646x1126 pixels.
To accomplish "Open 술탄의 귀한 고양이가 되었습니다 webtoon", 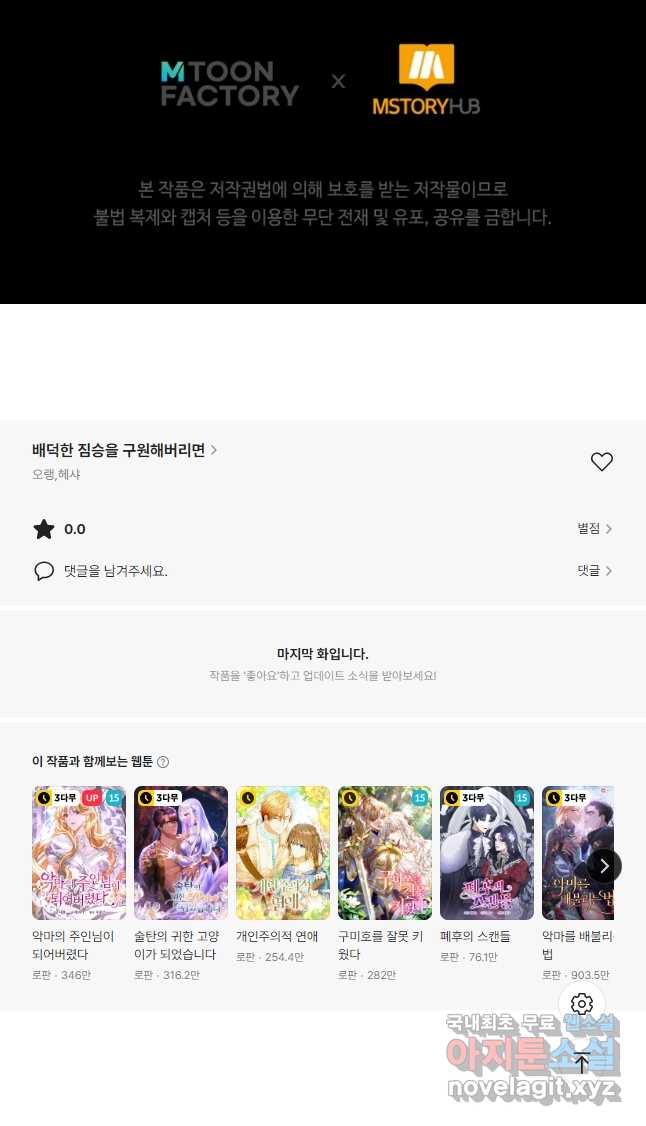I will [x=181, y=853].
